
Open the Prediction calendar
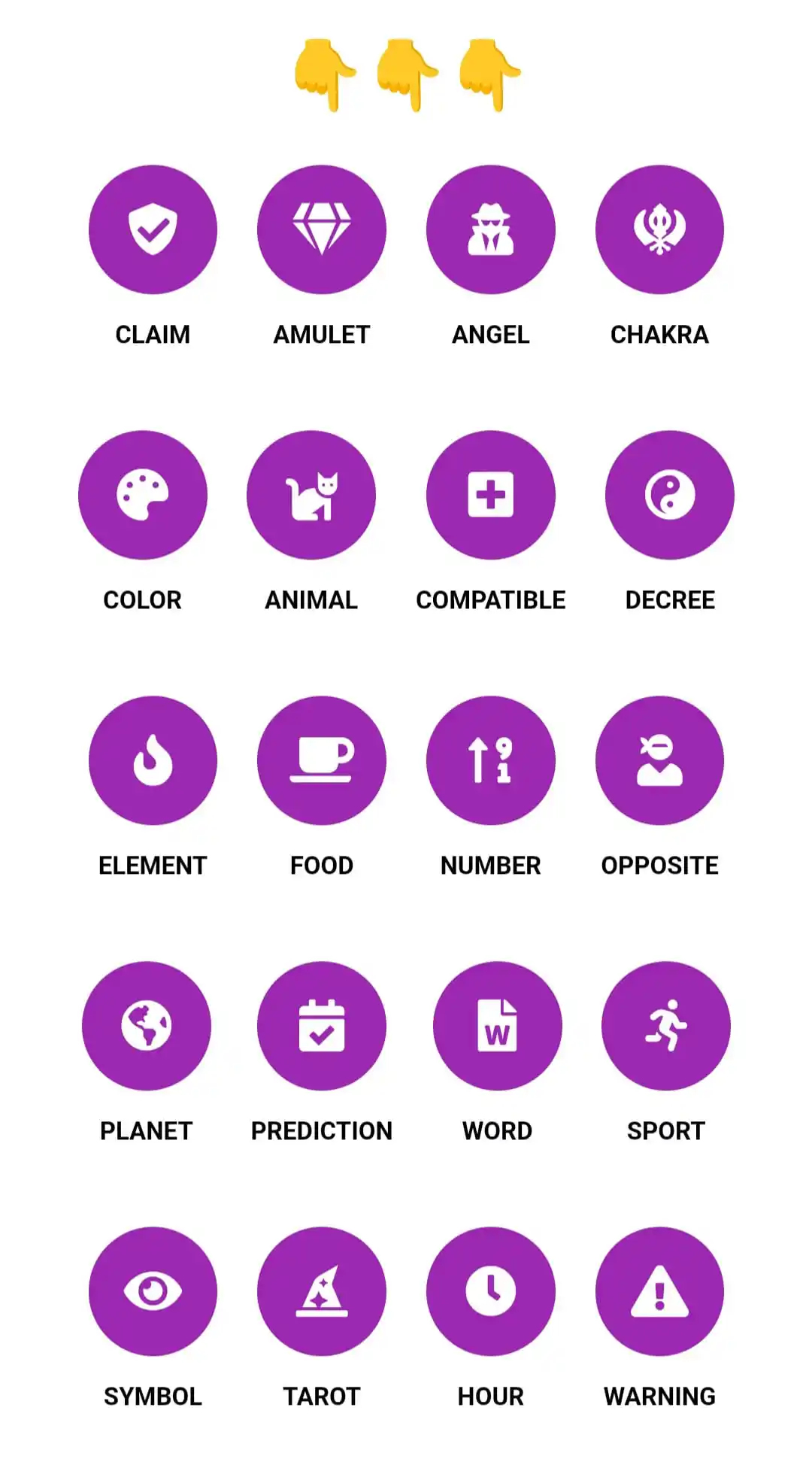coord(322,1026)
